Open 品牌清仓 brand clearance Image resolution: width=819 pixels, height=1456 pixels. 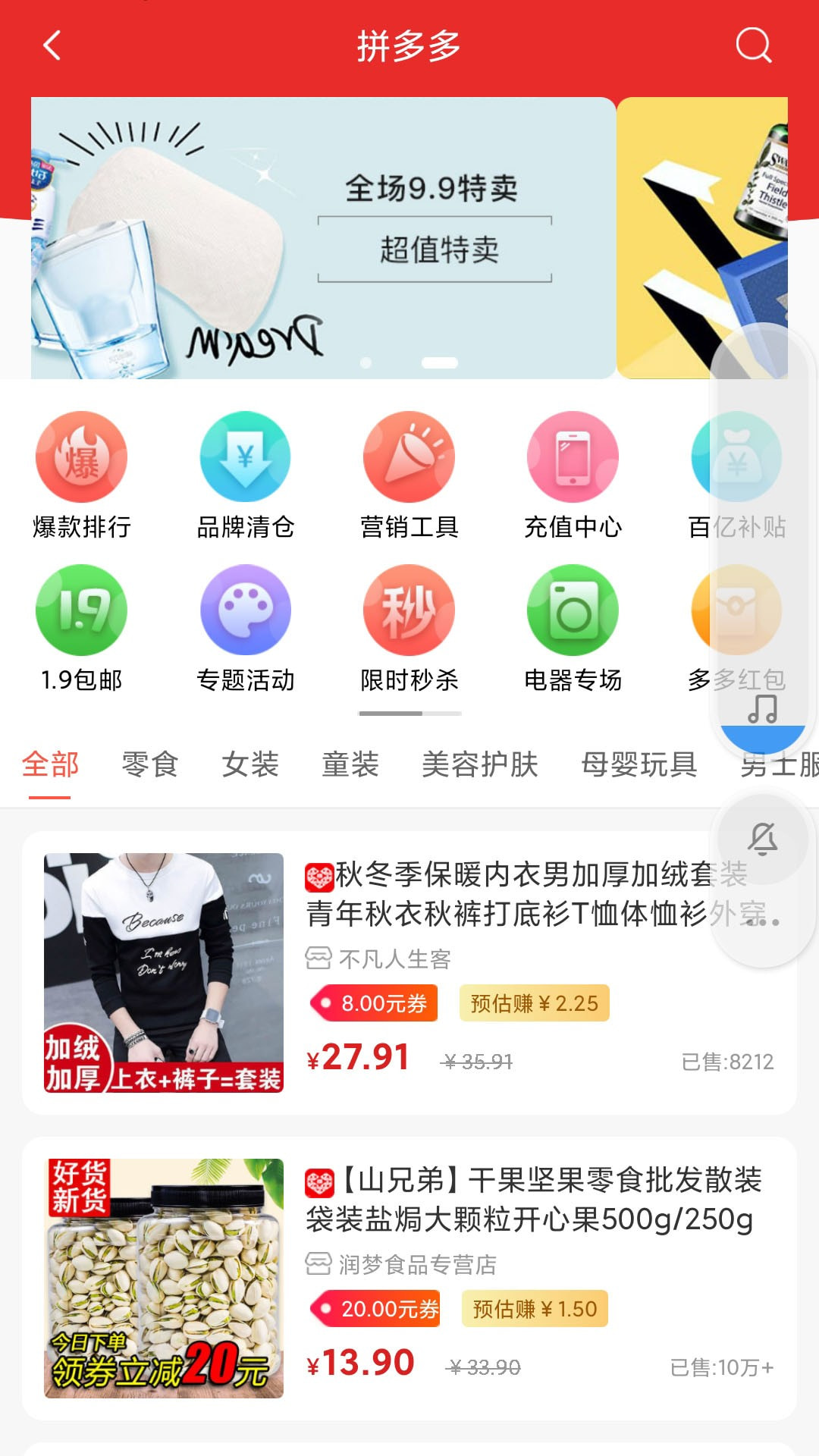(x=245, y=457)
